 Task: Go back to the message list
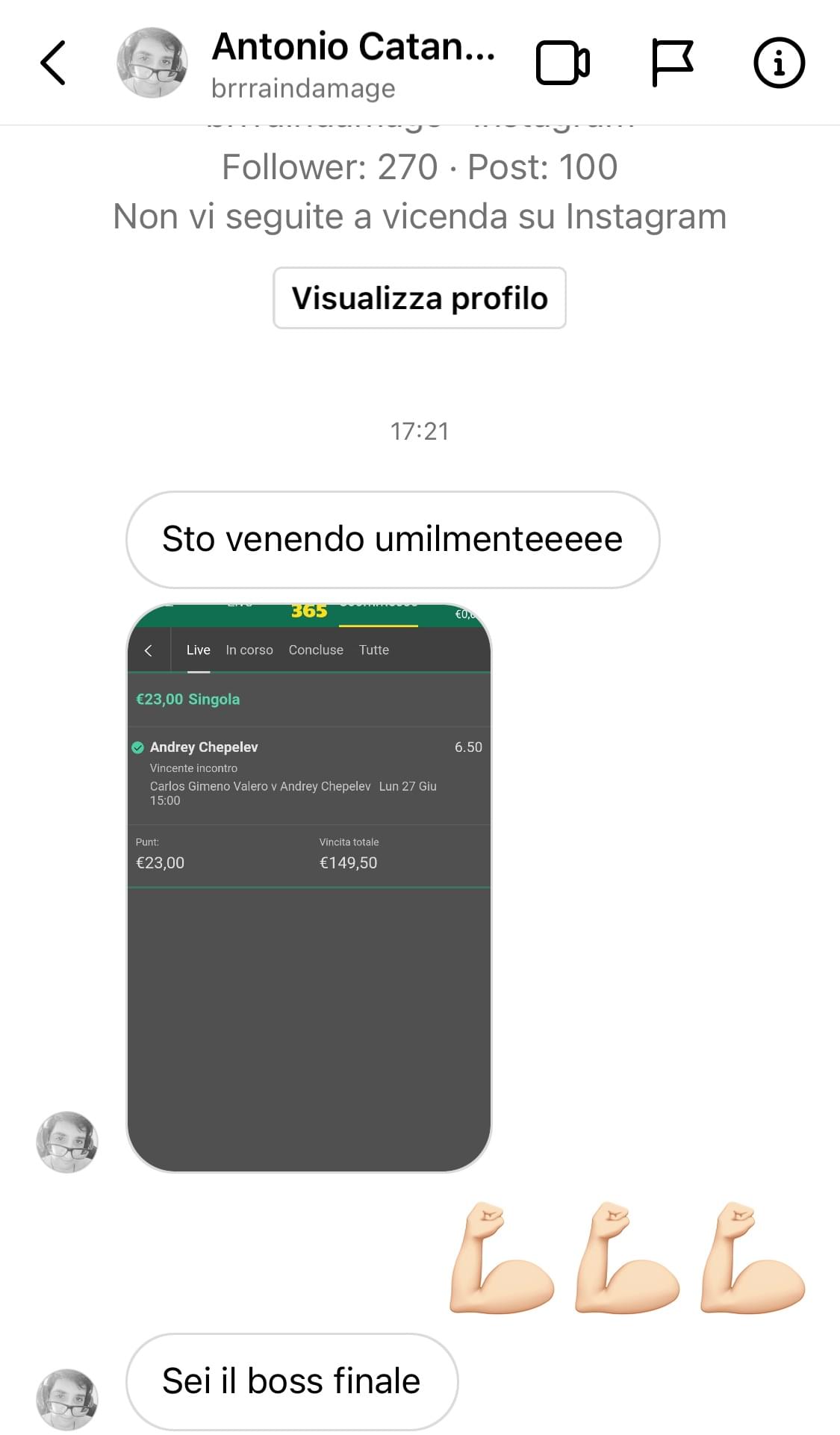tap(53, 63)
